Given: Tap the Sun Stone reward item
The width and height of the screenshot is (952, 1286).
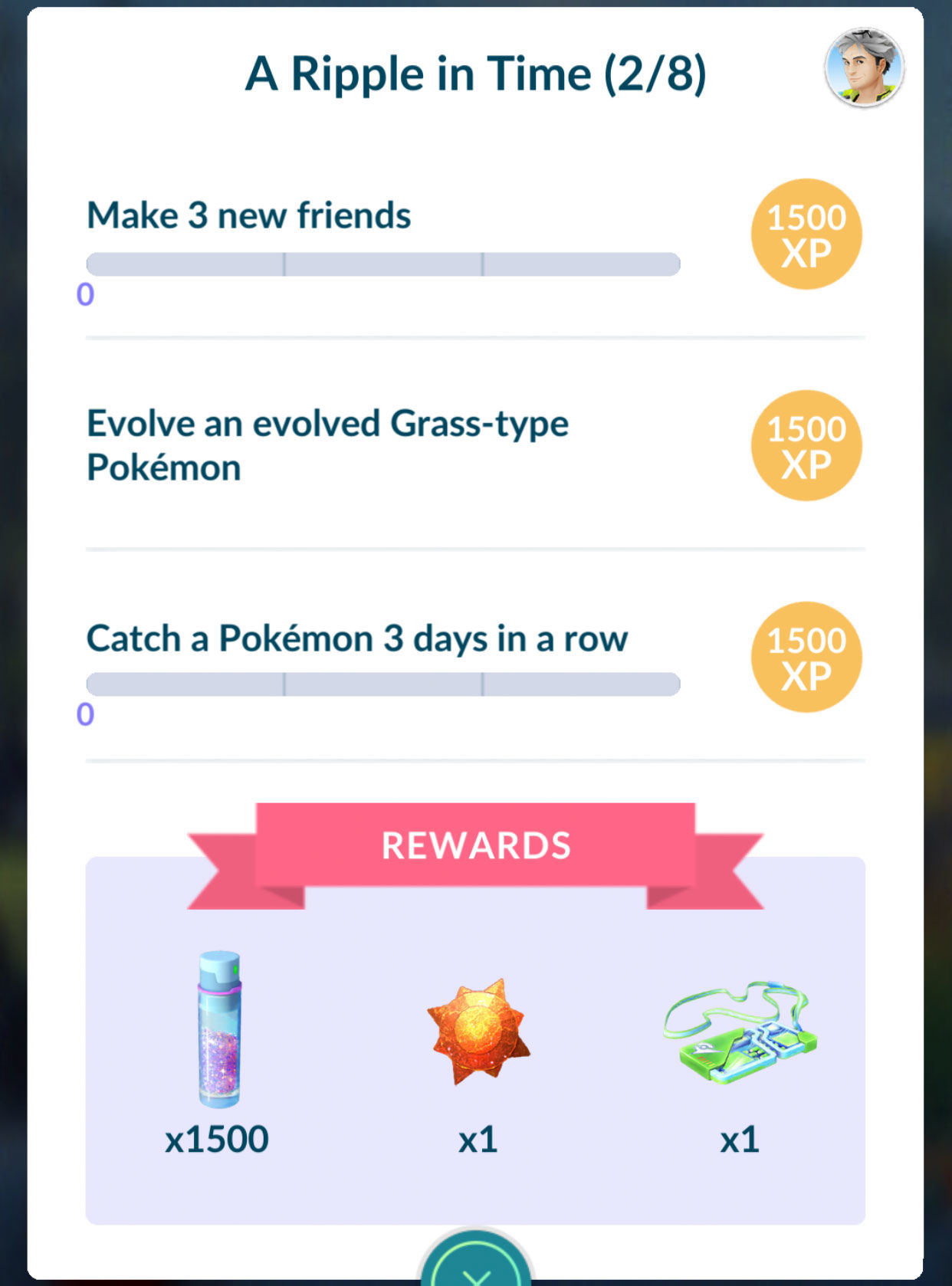Looking at the screenshot, I should [x=478, y=1031].
